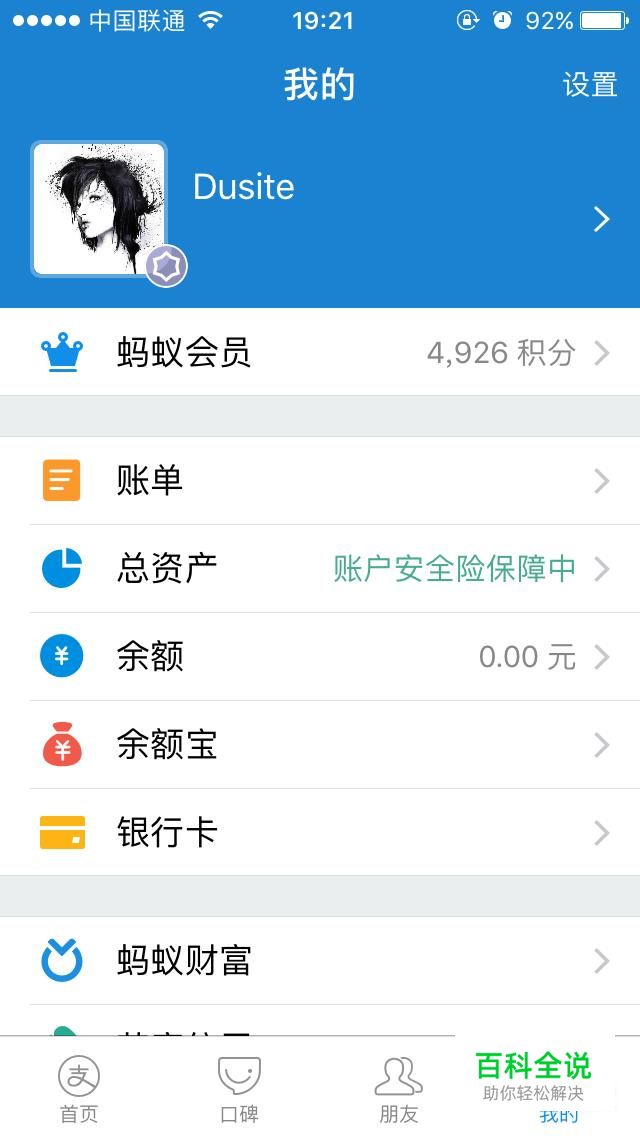
Task: Open 总资产 total assets
Action: tap(320, 569)
